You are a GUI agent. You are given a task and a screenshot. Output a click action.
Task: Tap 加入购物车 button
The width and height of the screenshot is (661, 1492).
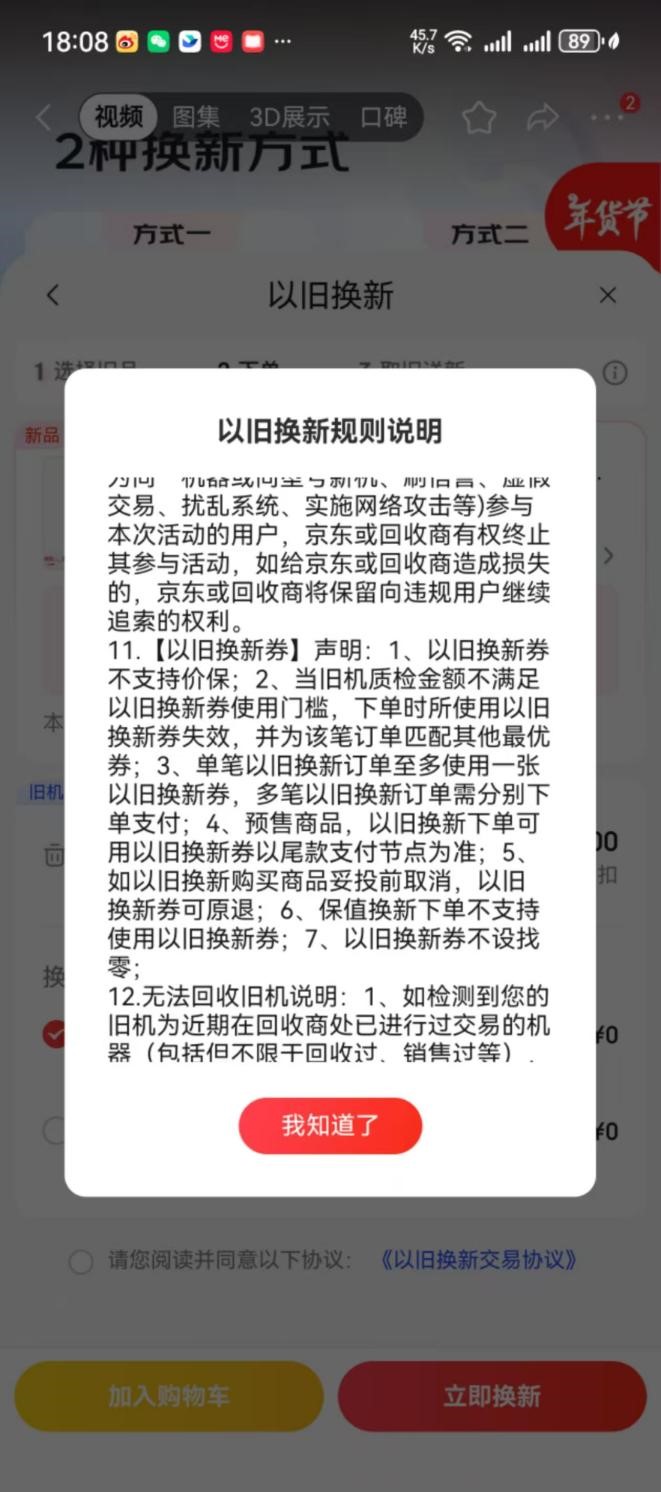(x=169, y=1396)
